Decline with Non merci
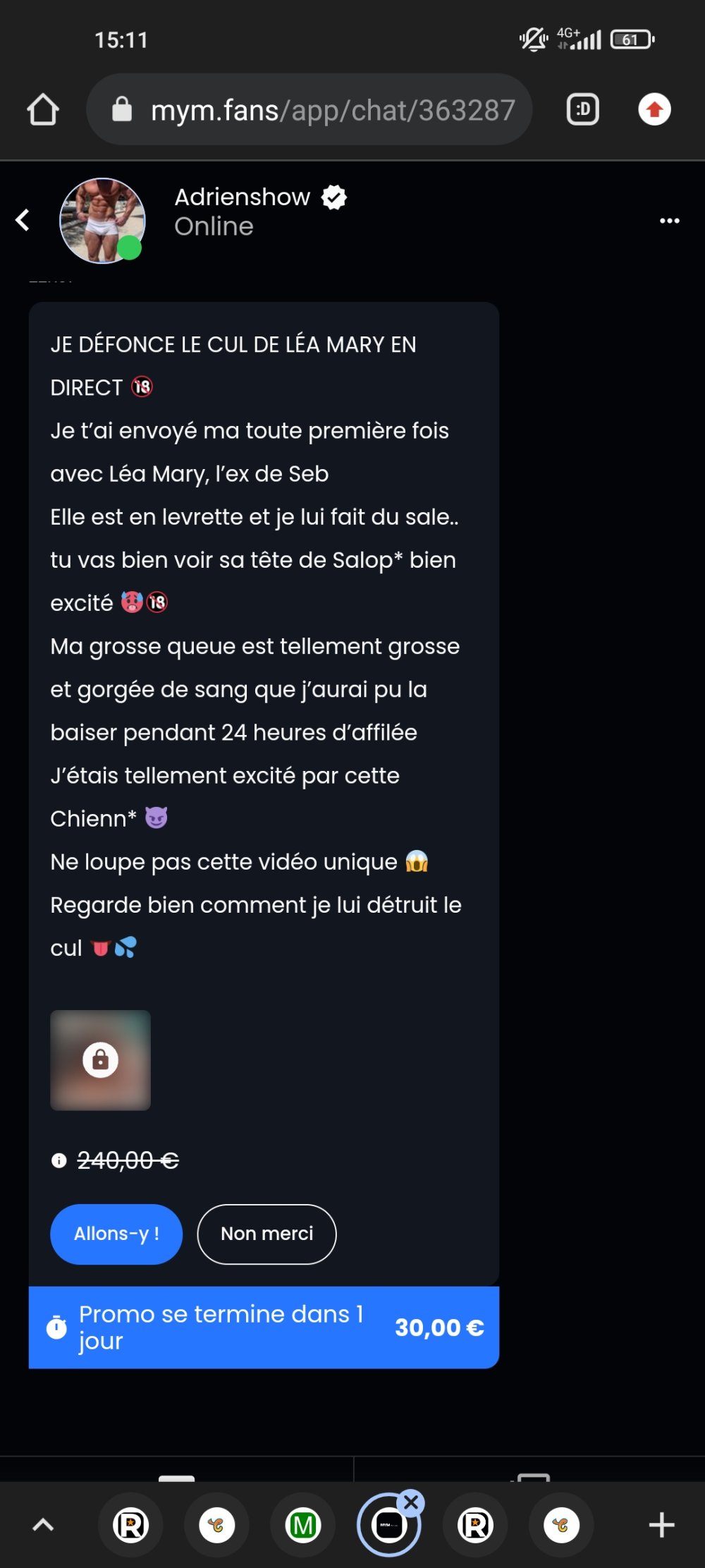The height and width of the screenshot is (1568, 705). tap(266, 1234)
